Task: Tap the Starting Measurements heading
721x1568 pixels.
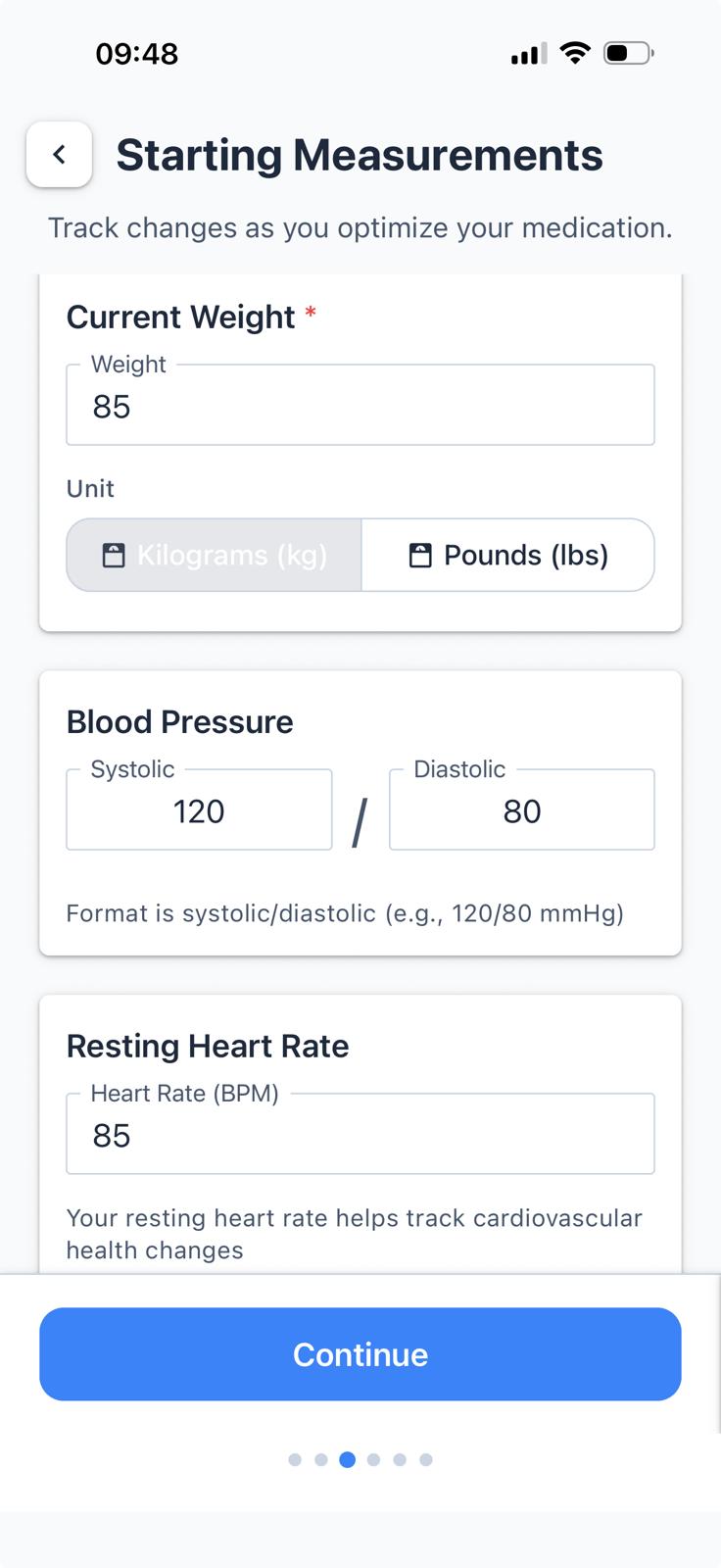Action: tap(360, 154)
